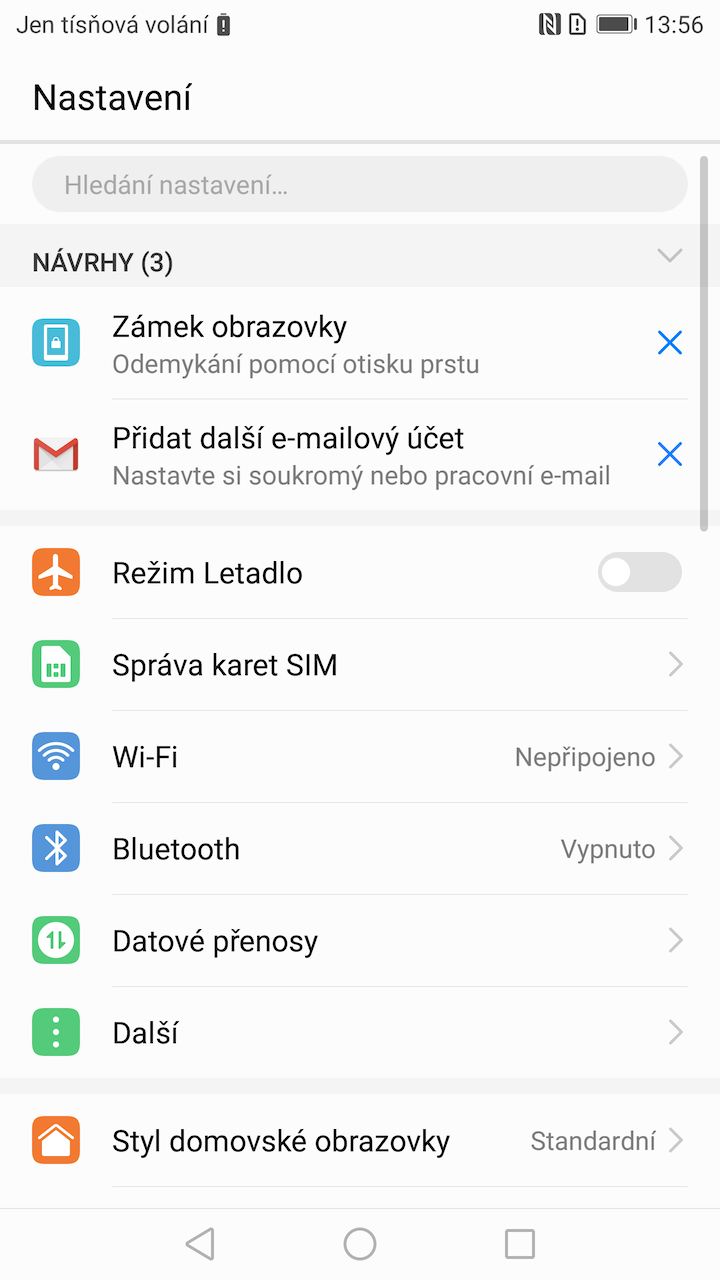The height and width of the screenshot is (1280, 720).
Task: Go to the home screen
Action: [360, 1244]
